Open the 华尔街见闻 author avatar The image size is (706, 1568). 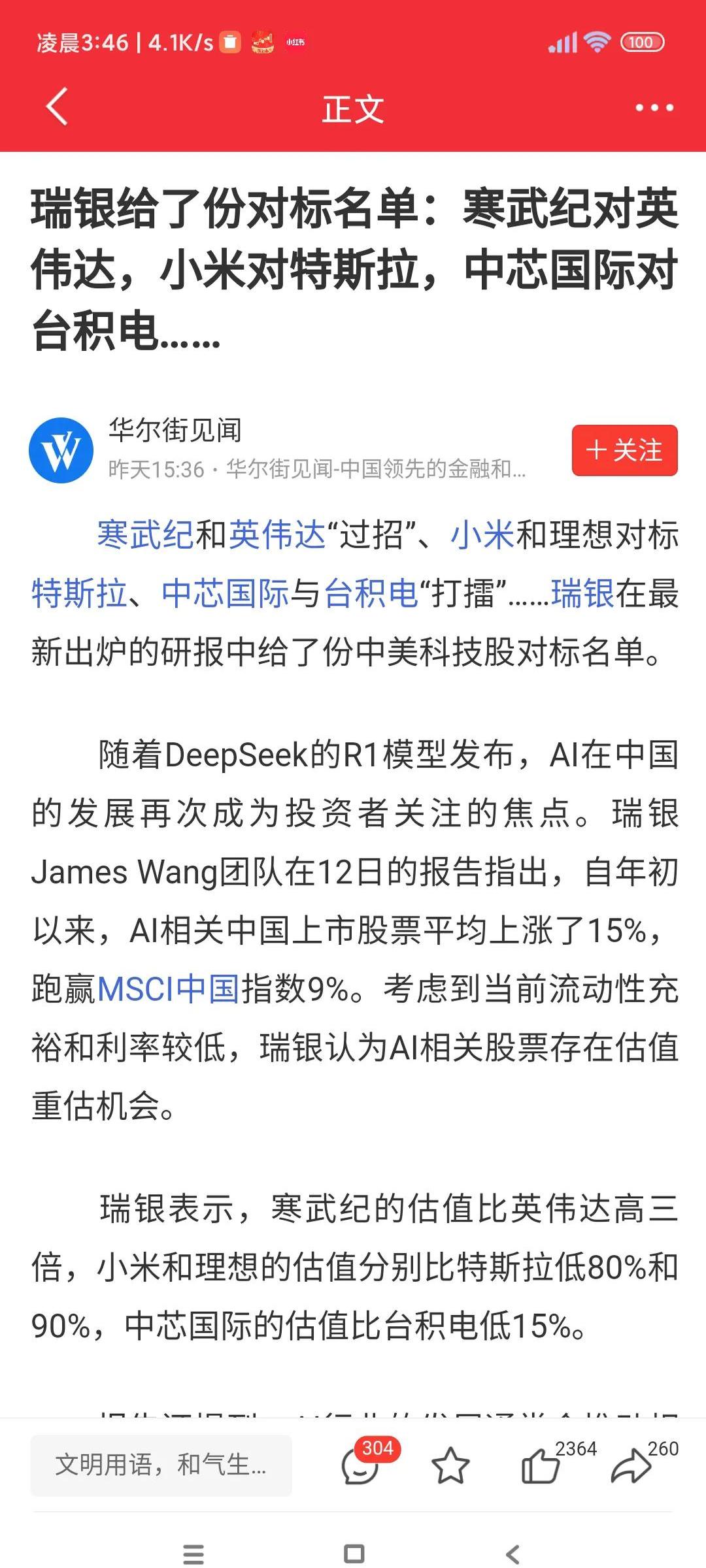(x=61, y=450)
